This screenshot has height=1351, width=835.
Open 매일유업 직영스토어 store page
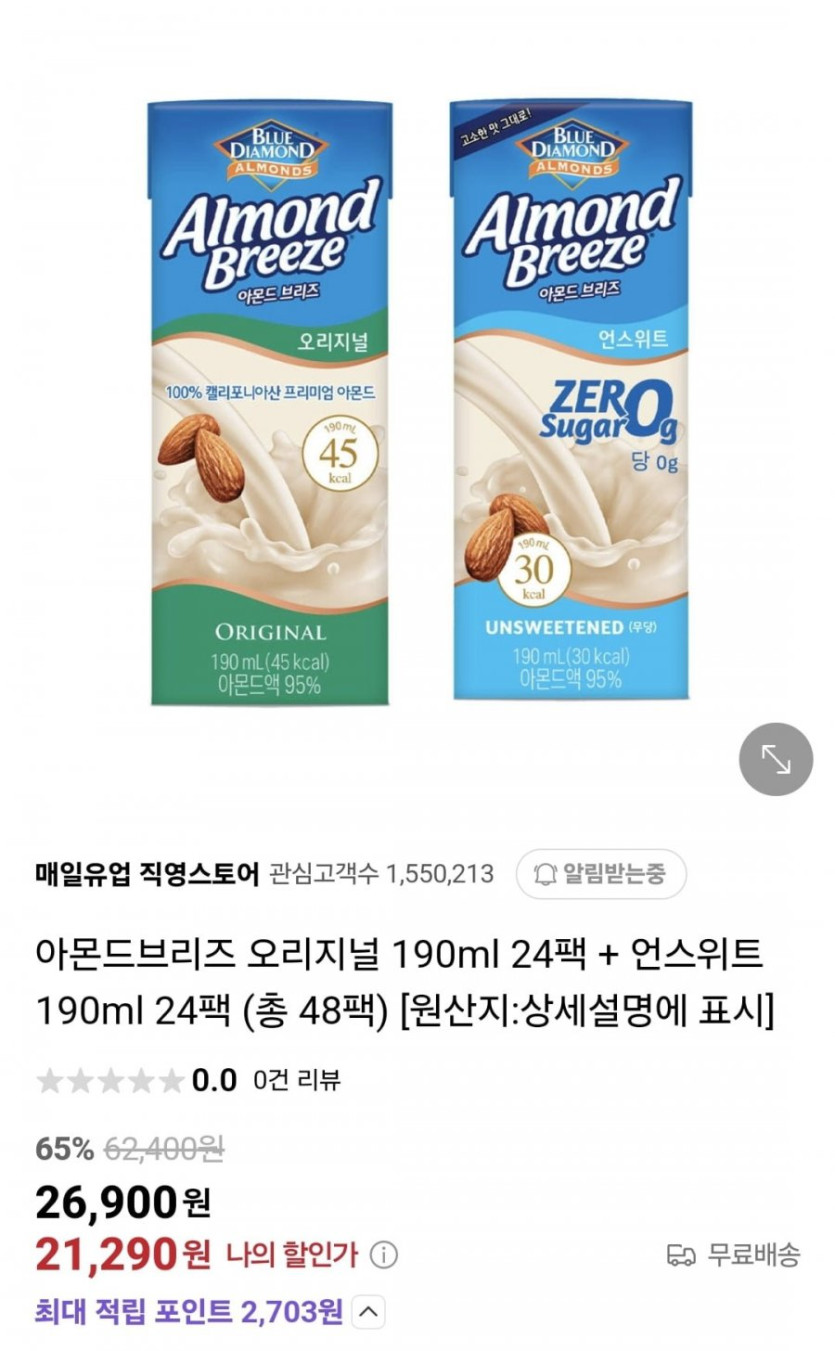pyautogui.click(x=146, y=874)
